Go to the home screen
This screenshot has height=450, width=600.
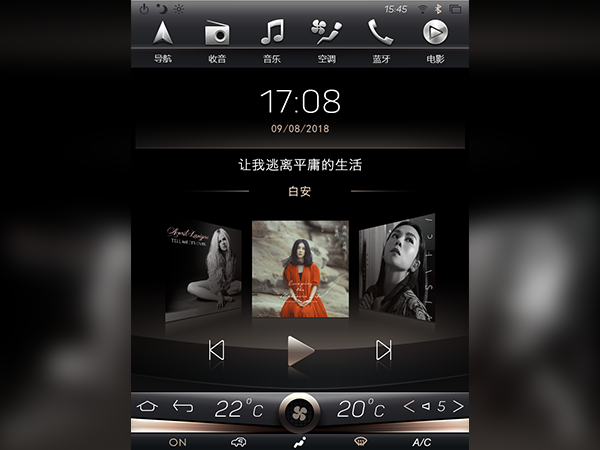(148, 406)
